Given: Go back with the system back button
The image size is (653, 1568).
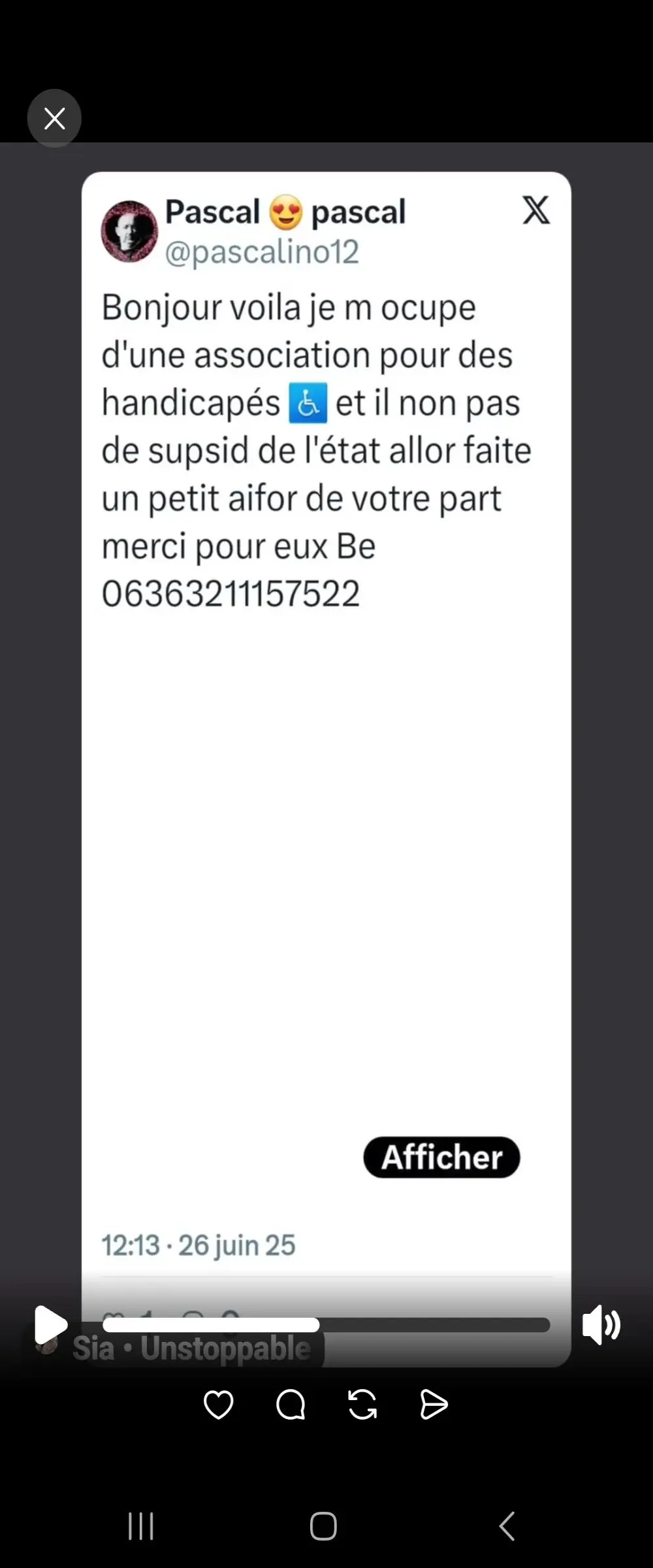Looking at the screenshot, I should 507,1526.
